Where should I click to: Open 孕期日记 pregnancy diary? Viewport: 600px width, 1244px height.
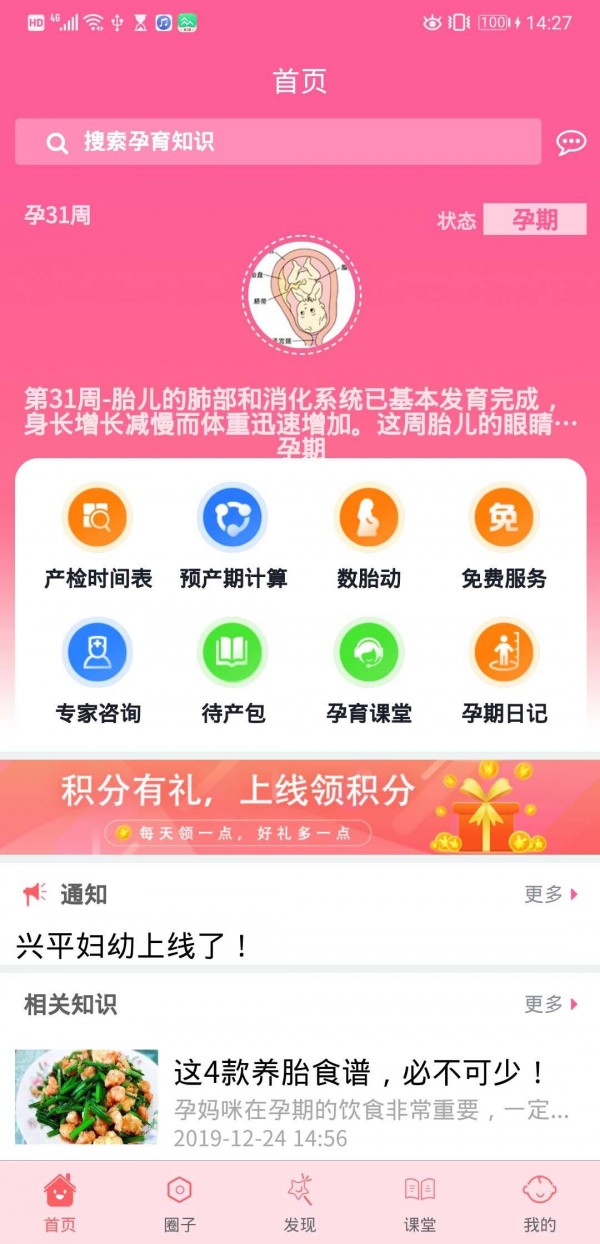(x=503, y=671)
